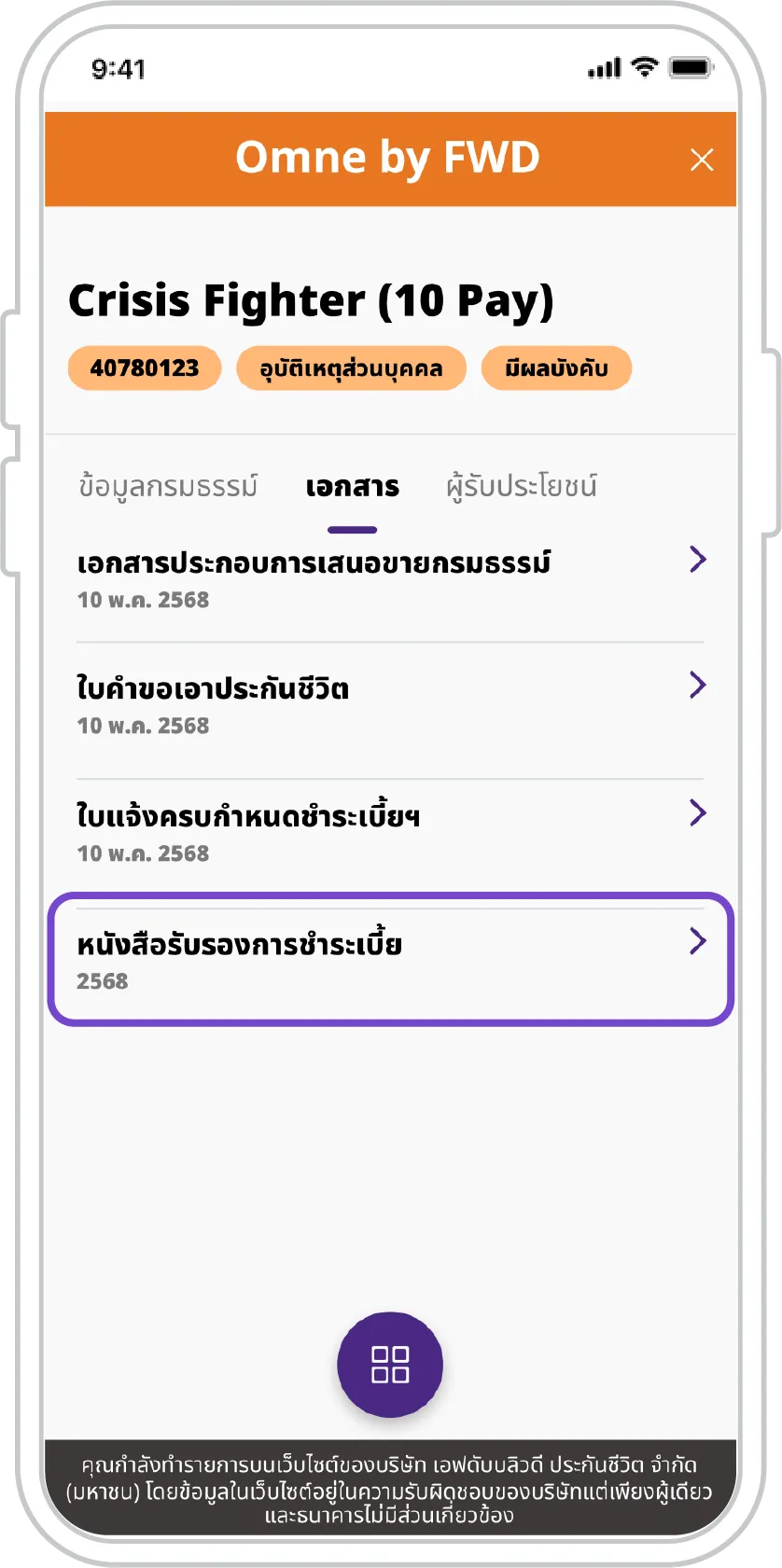View the ใบคำขอเอาประกันชีวิต document

(390, 706)
